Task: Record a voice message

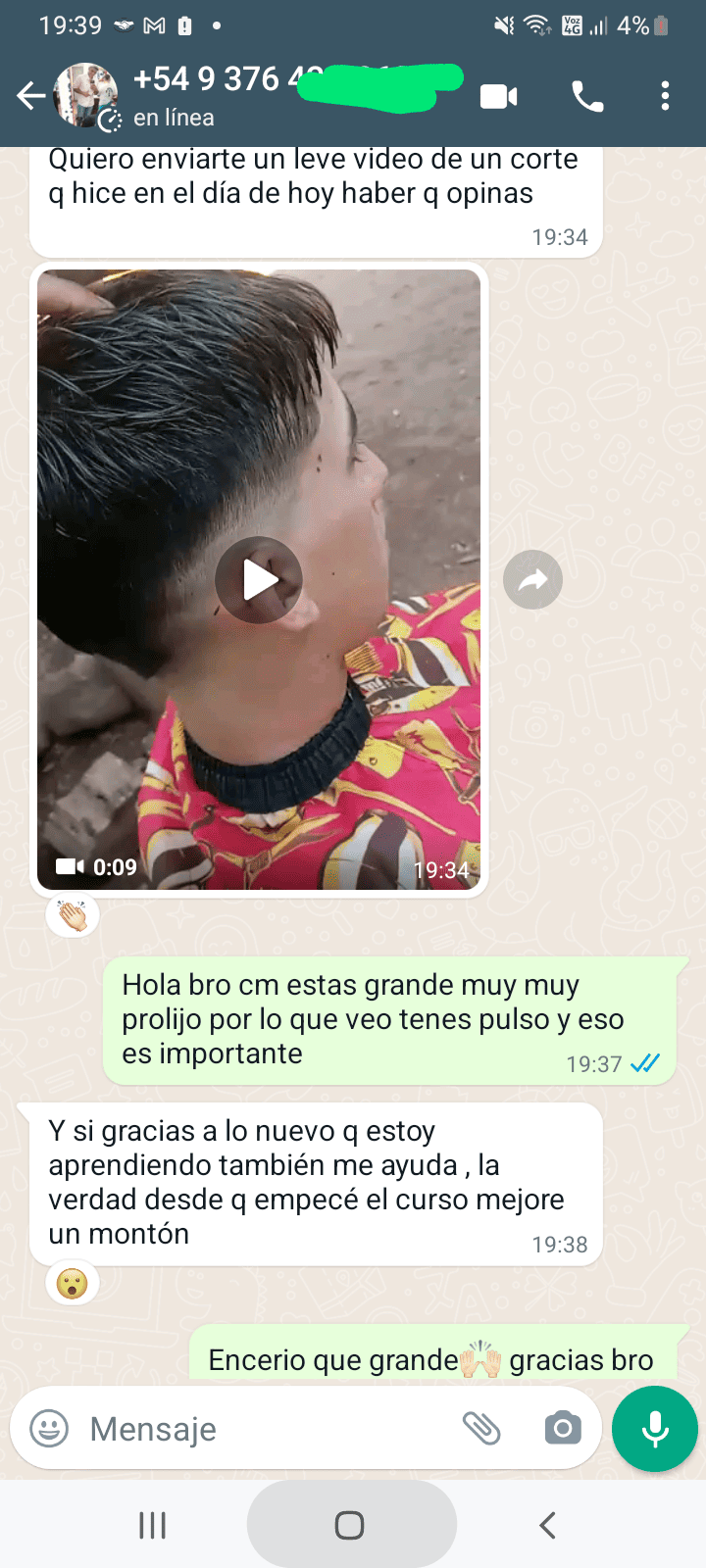Action: (654, 1429)
